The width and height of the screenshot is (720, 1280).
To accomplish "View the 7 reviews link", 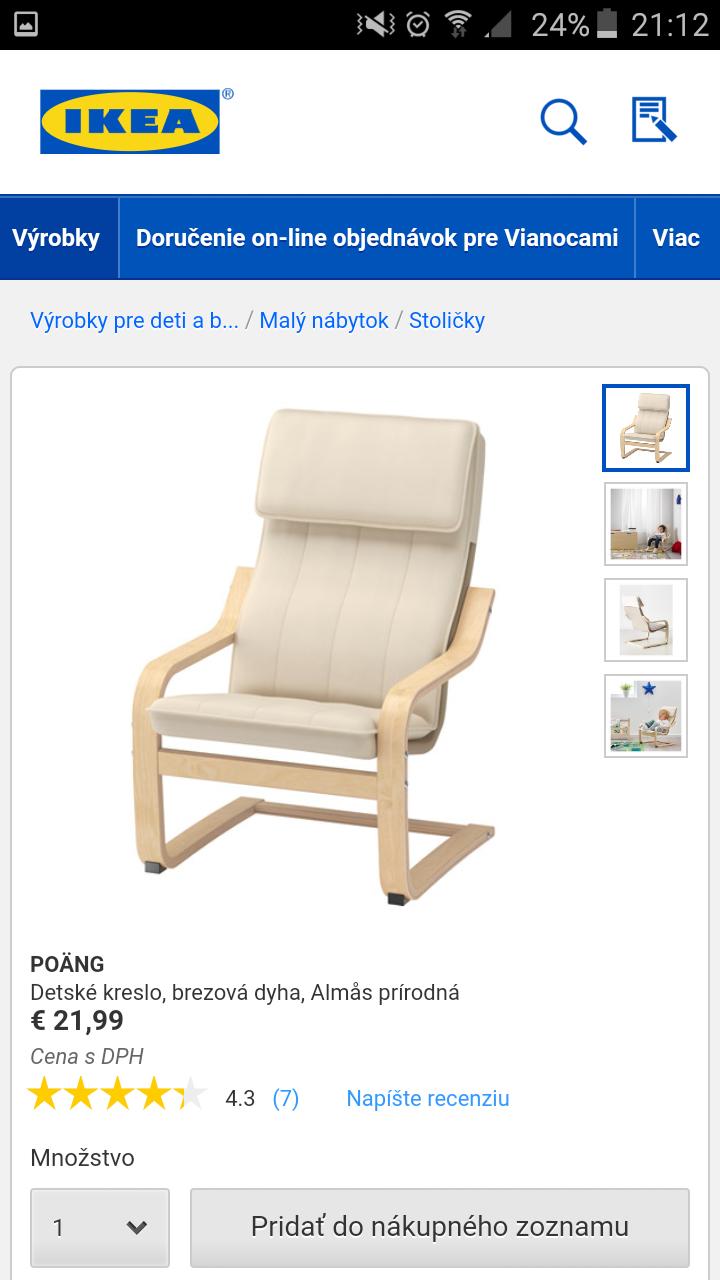I will [x=286, y=1098].
